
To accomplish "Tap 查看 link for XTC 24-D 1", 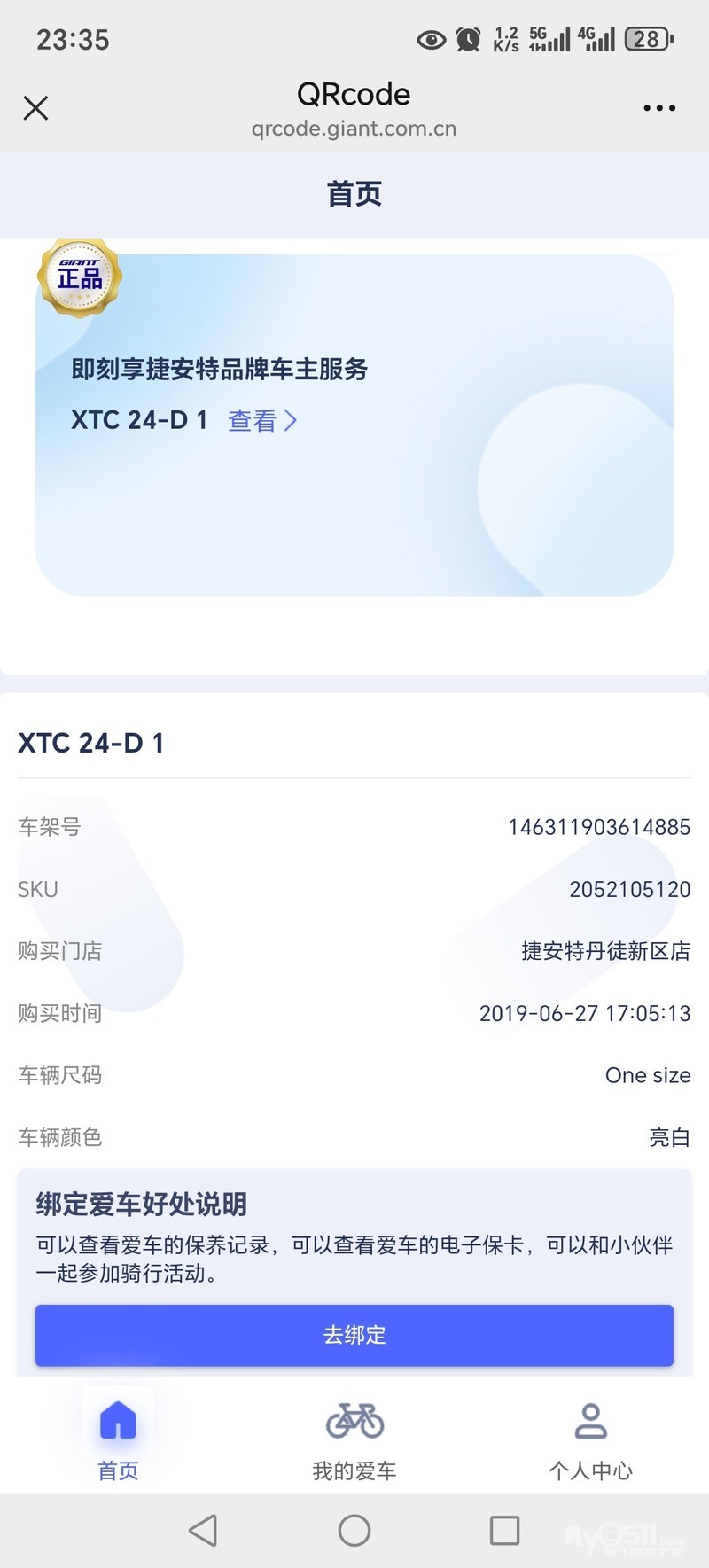I will coord(261,420).
